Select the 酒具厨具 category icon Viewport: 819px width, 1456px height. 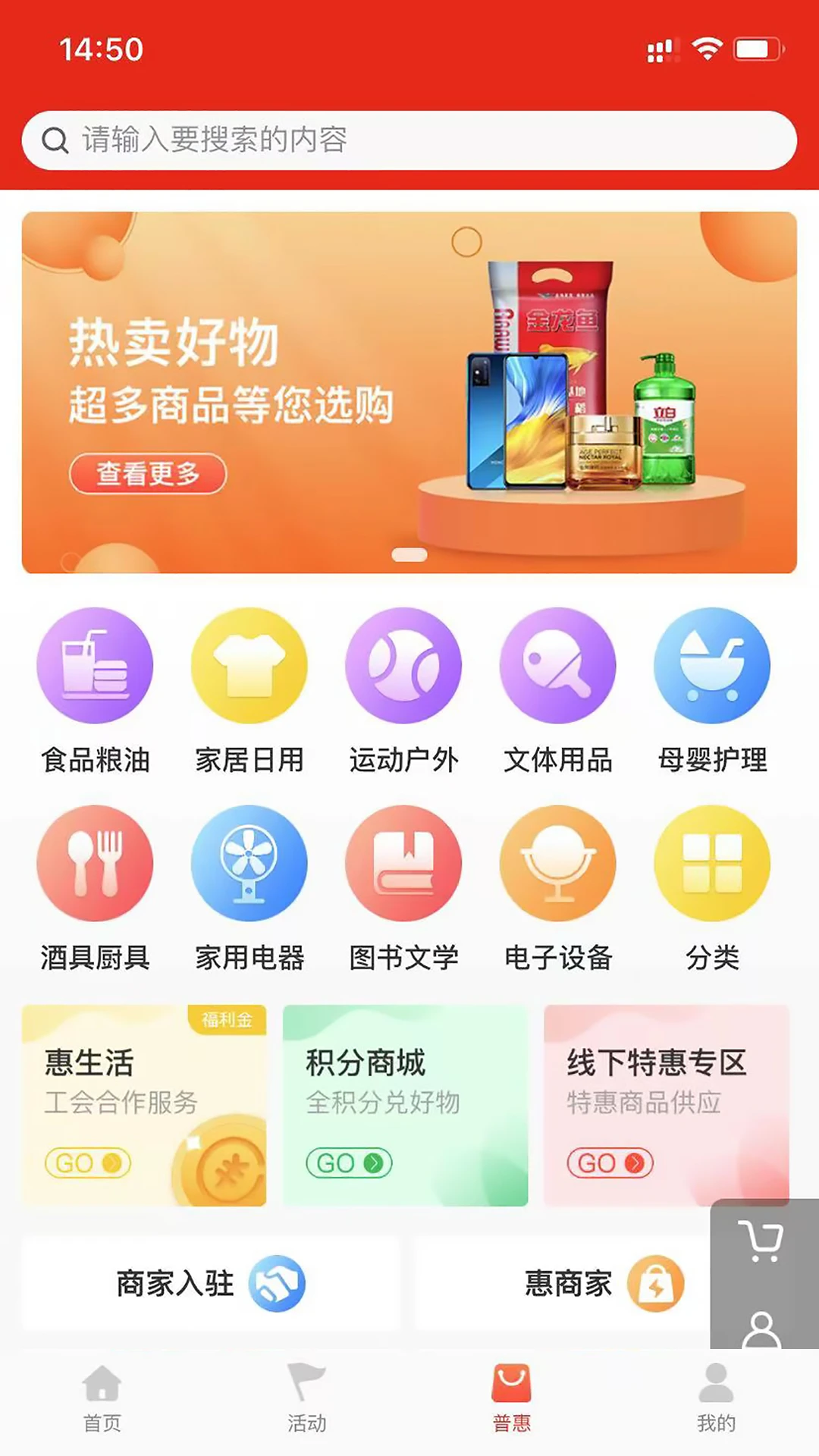[94, 863]
